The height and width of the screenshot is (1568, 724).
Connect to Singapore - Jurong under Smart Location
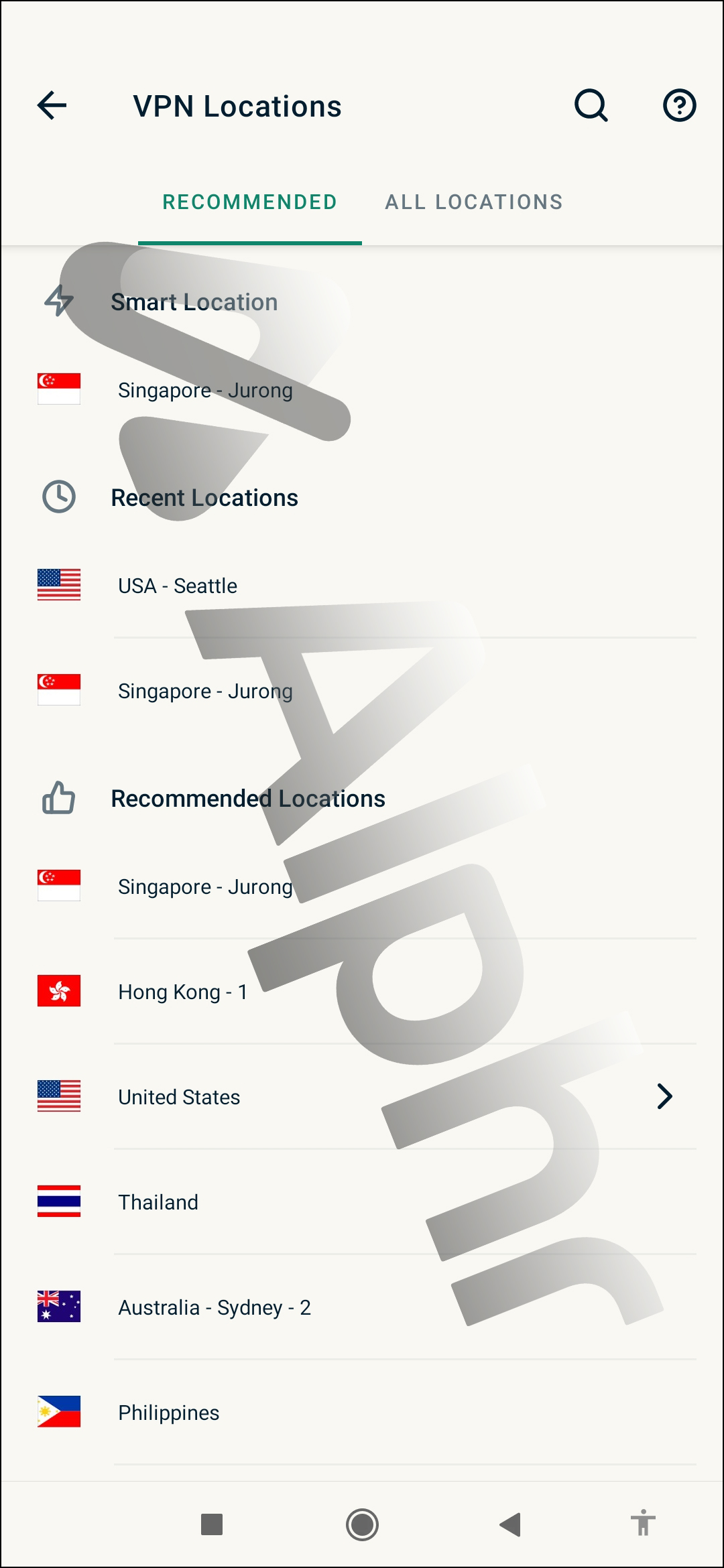pyautogui.click(x=205, y=390)
